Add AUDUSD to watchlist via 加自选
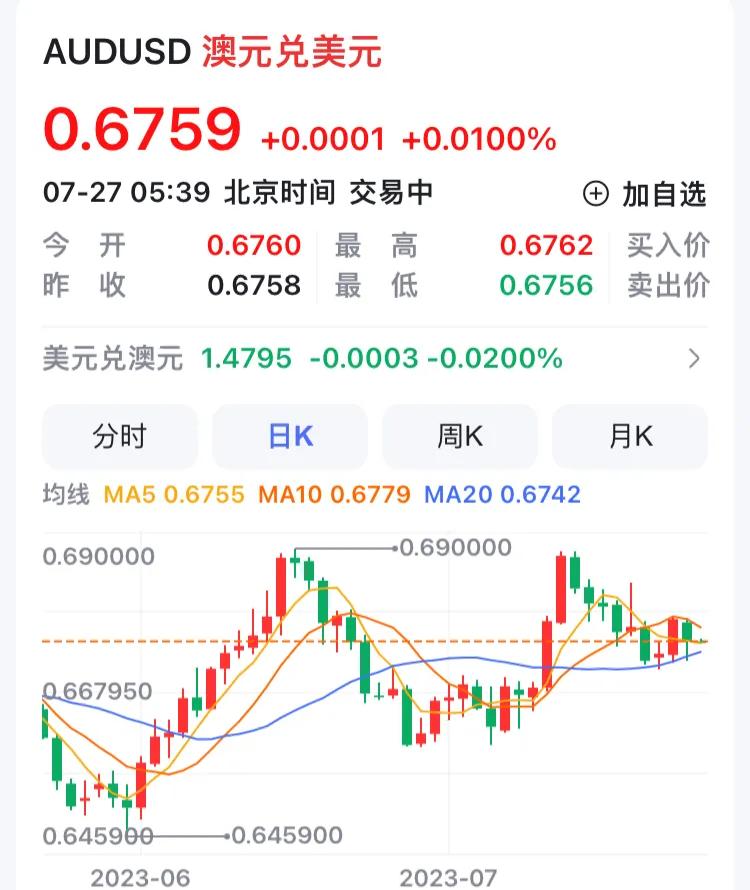Image resolution: width=750 pixels, height=890 pixels. pyautogui.click(x=646, y=194)
